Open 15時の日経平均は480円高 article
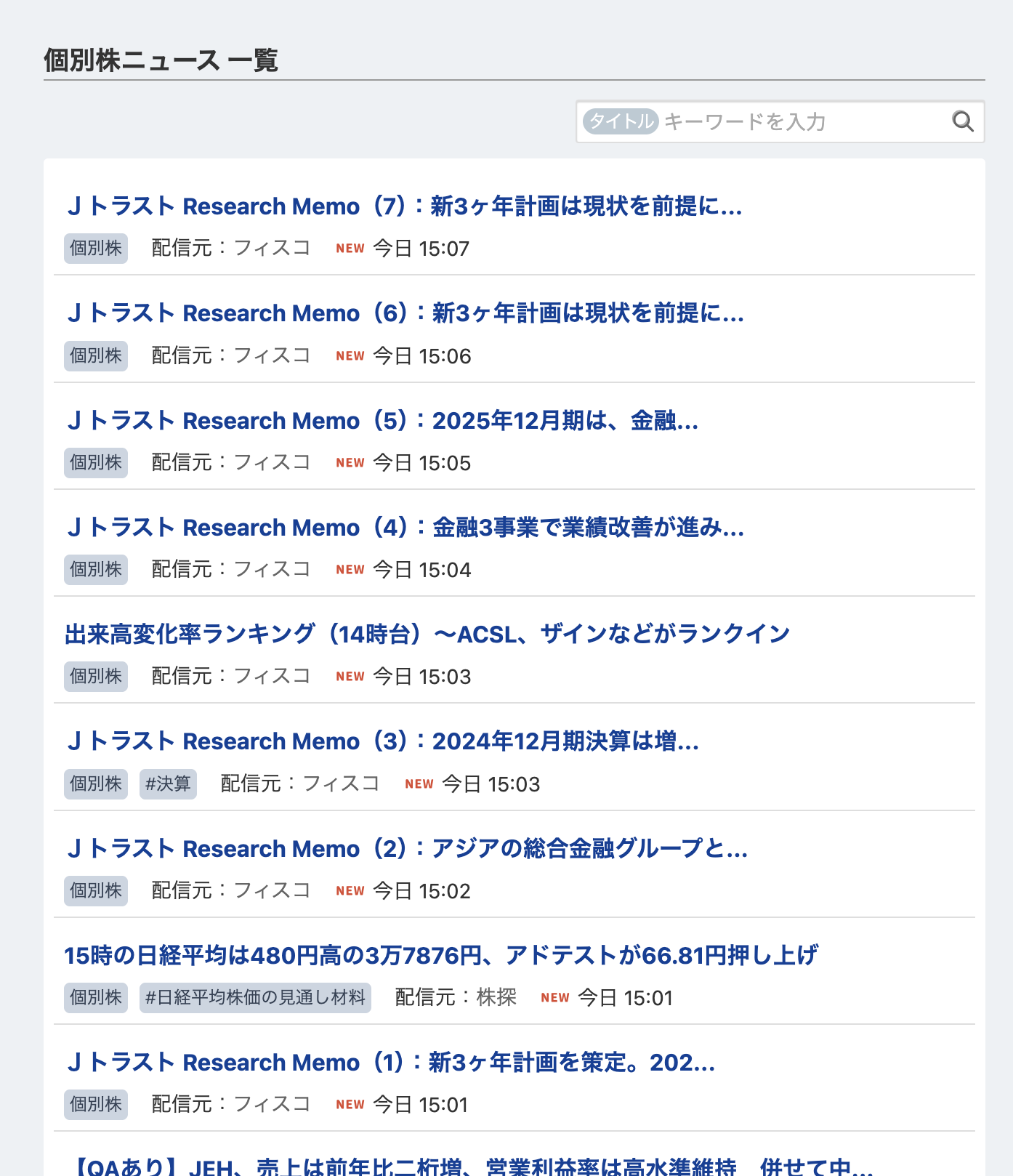 point(440,955)
